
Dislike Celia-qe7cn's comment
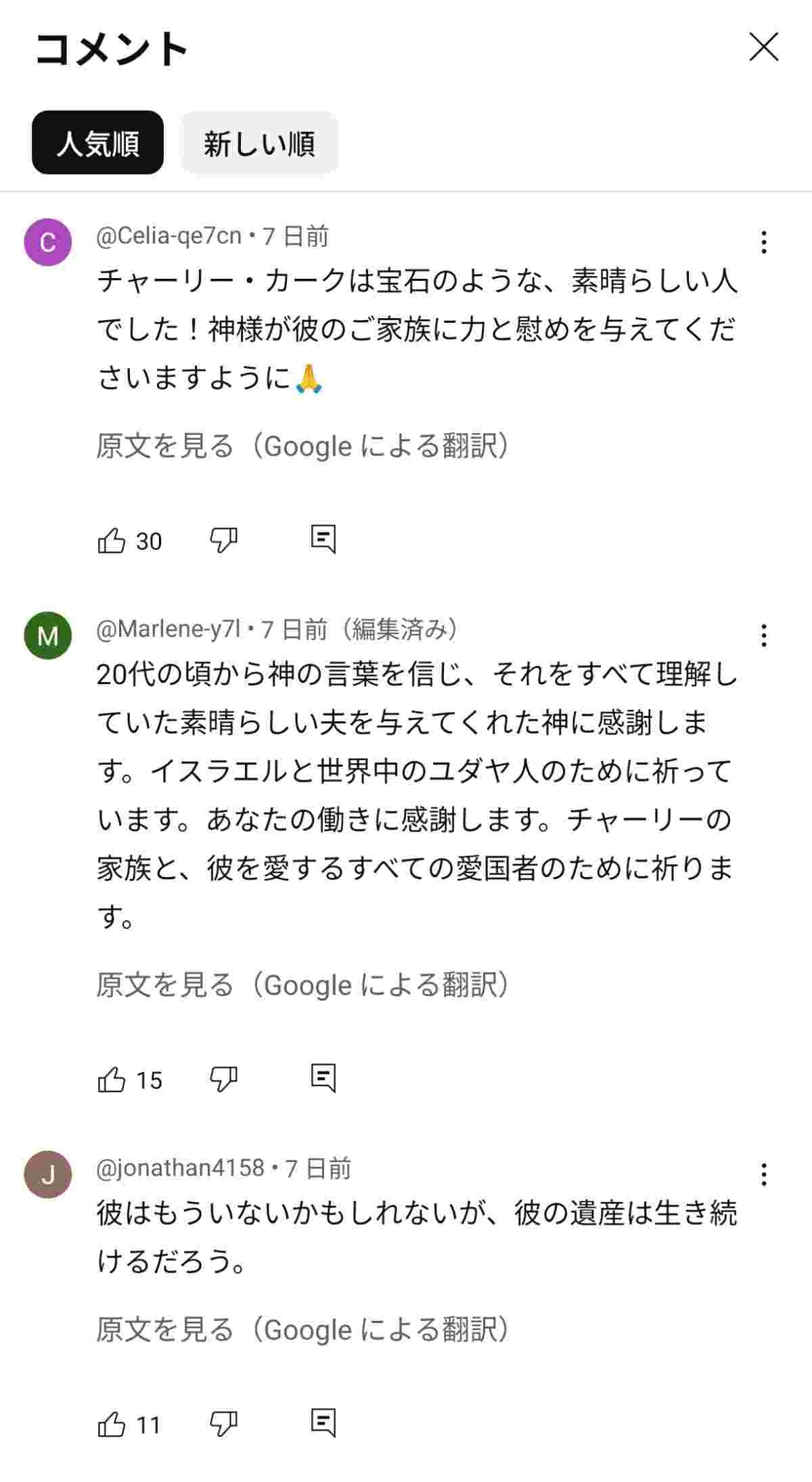[223, 540]
